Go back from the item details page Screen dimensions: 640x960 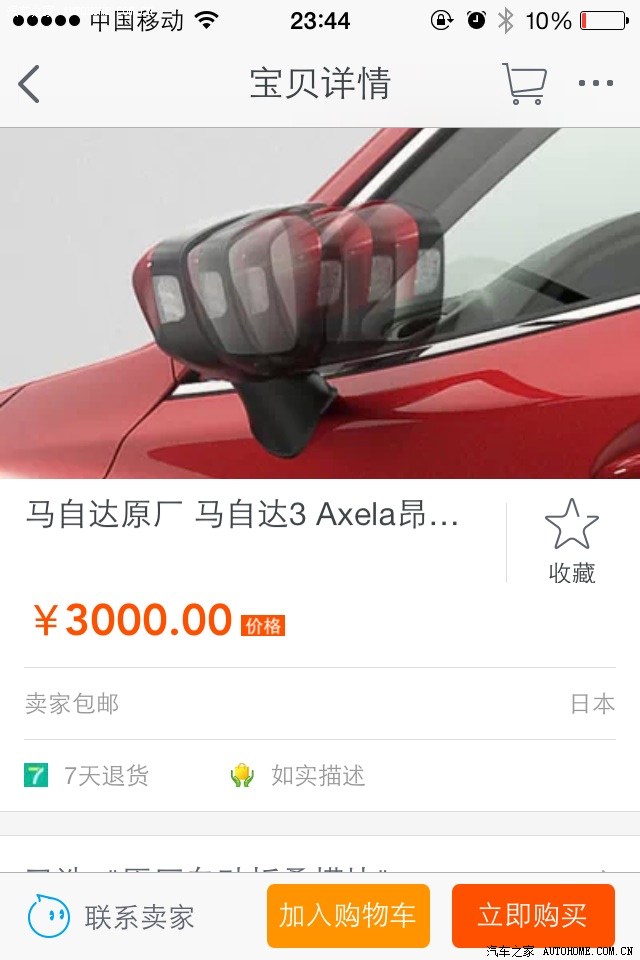[30, 84]
